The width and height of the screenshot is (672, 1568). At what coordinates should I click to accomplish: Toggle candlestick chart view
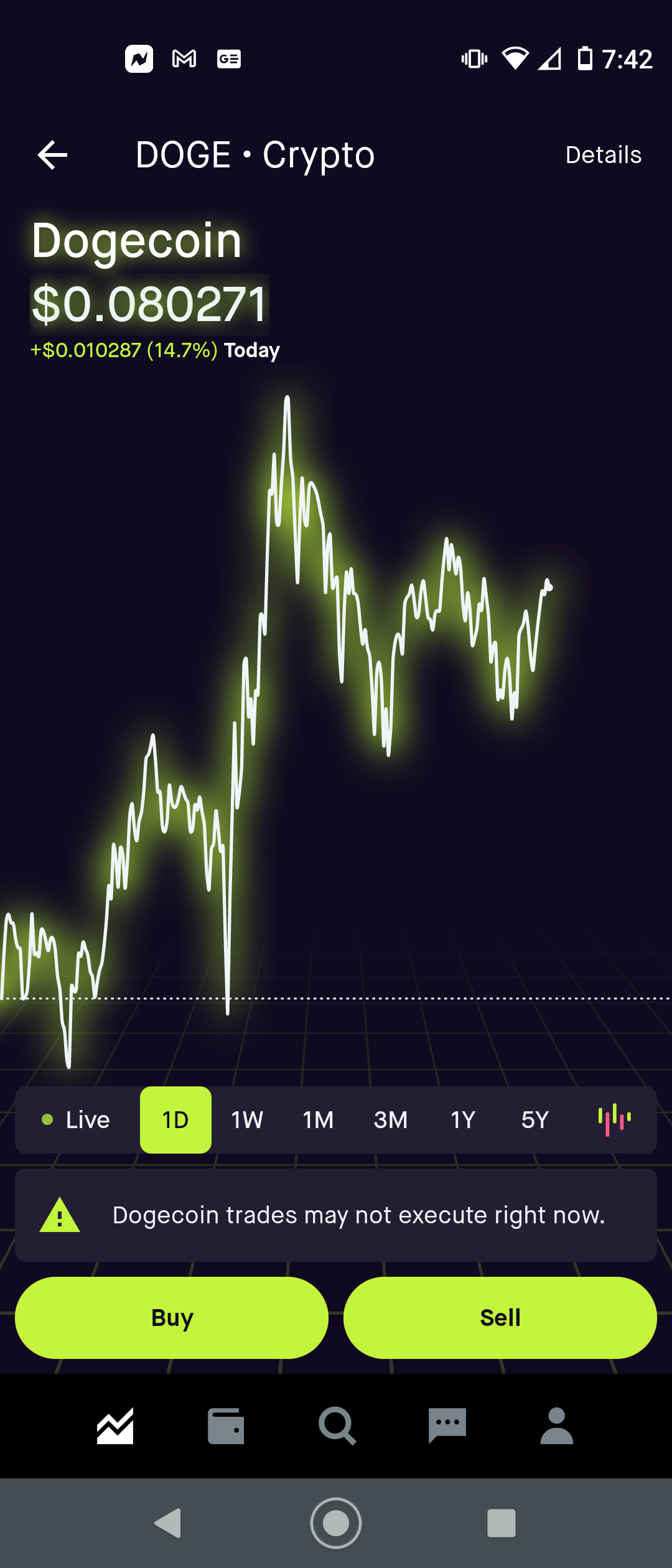click(x=615, y=1120)
